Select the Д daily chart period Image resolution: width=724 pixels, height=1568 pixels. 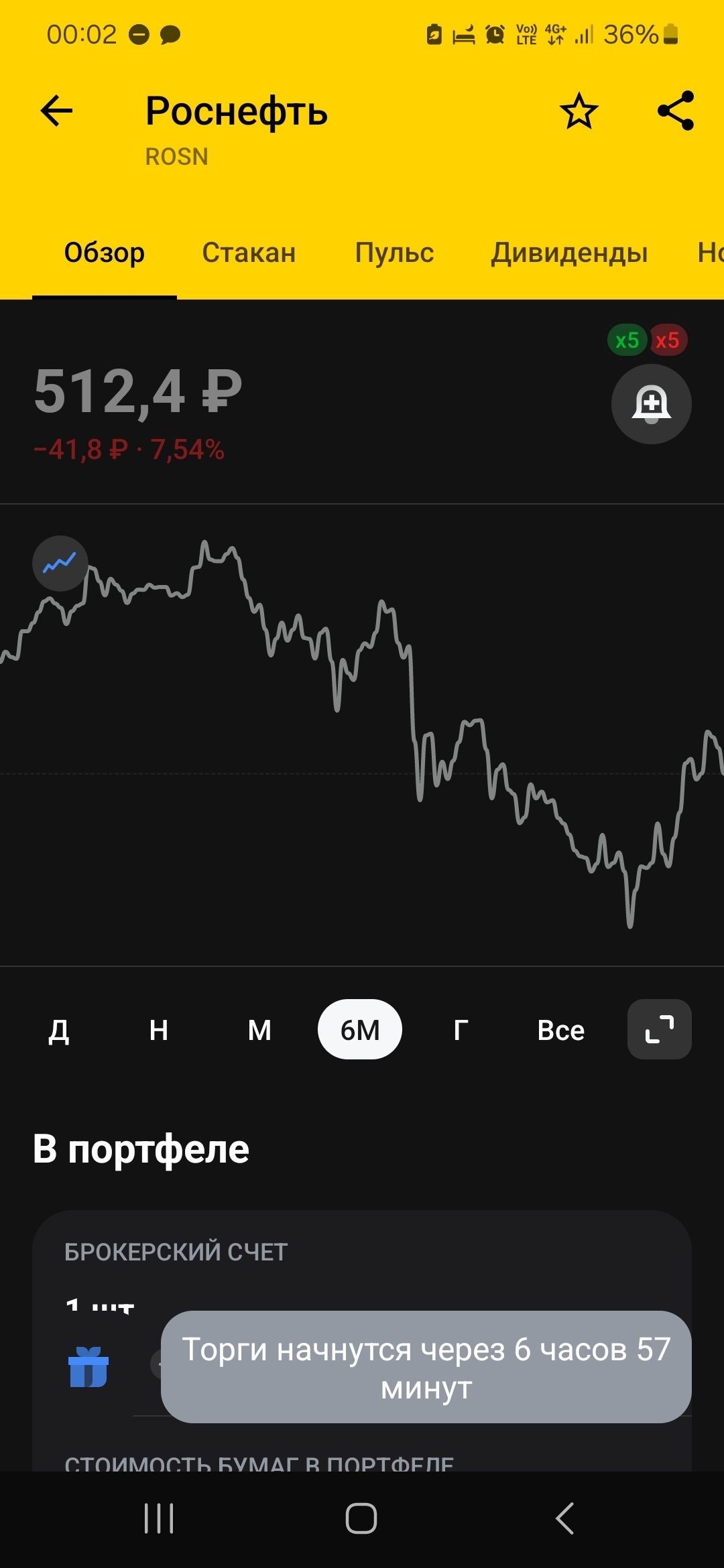point(59,1030)
